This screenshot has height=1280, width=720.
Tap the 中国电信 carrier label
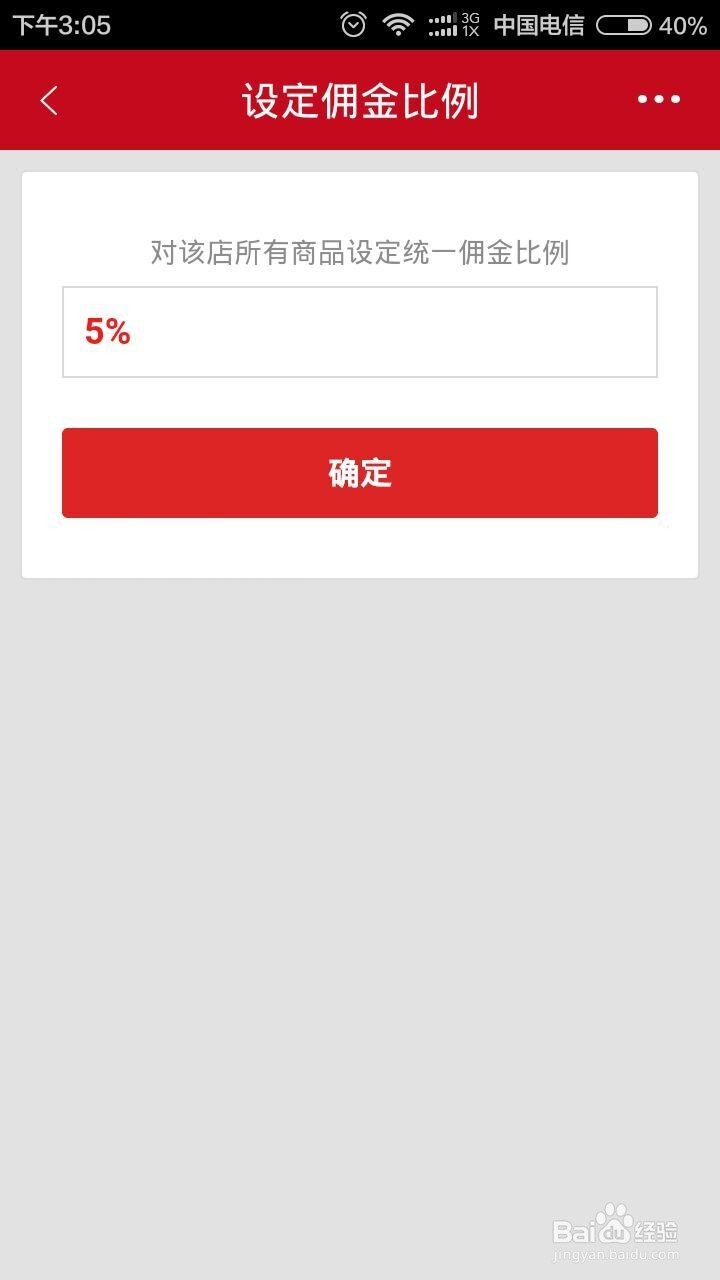tap(539, 27)
